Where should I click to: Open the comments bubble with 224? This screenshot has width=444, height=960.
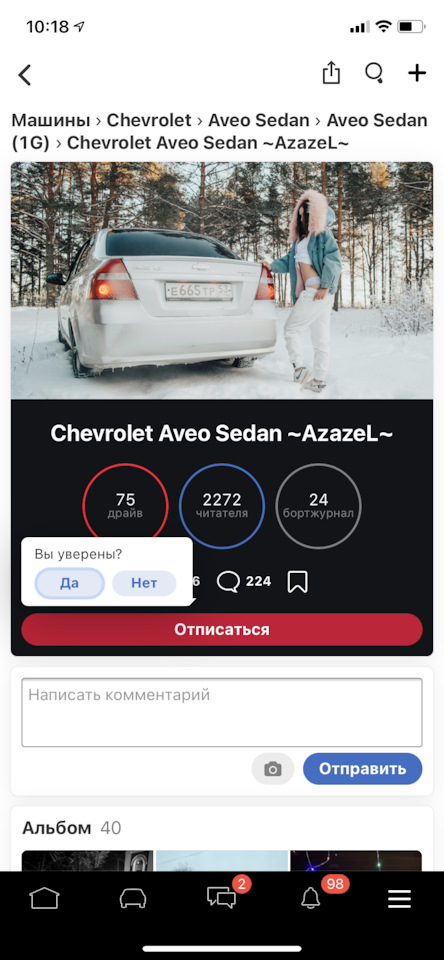click(x=243, y=582)
